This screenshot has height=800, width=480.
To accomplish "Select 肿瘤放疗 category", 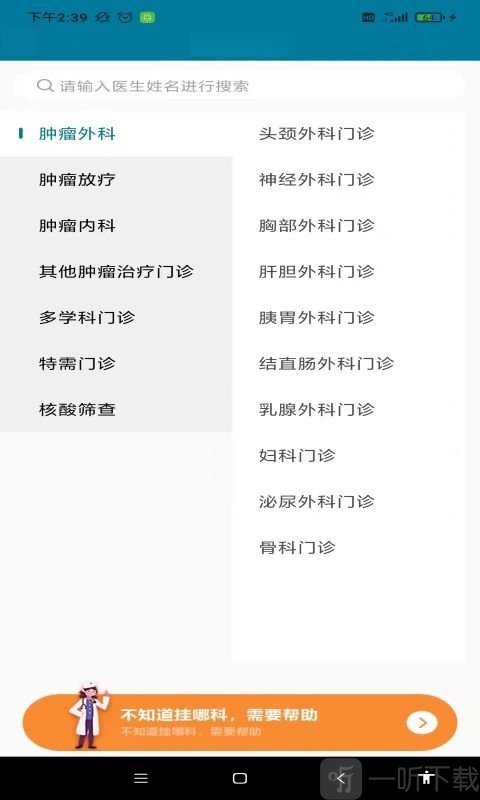I will click(116, 180).
